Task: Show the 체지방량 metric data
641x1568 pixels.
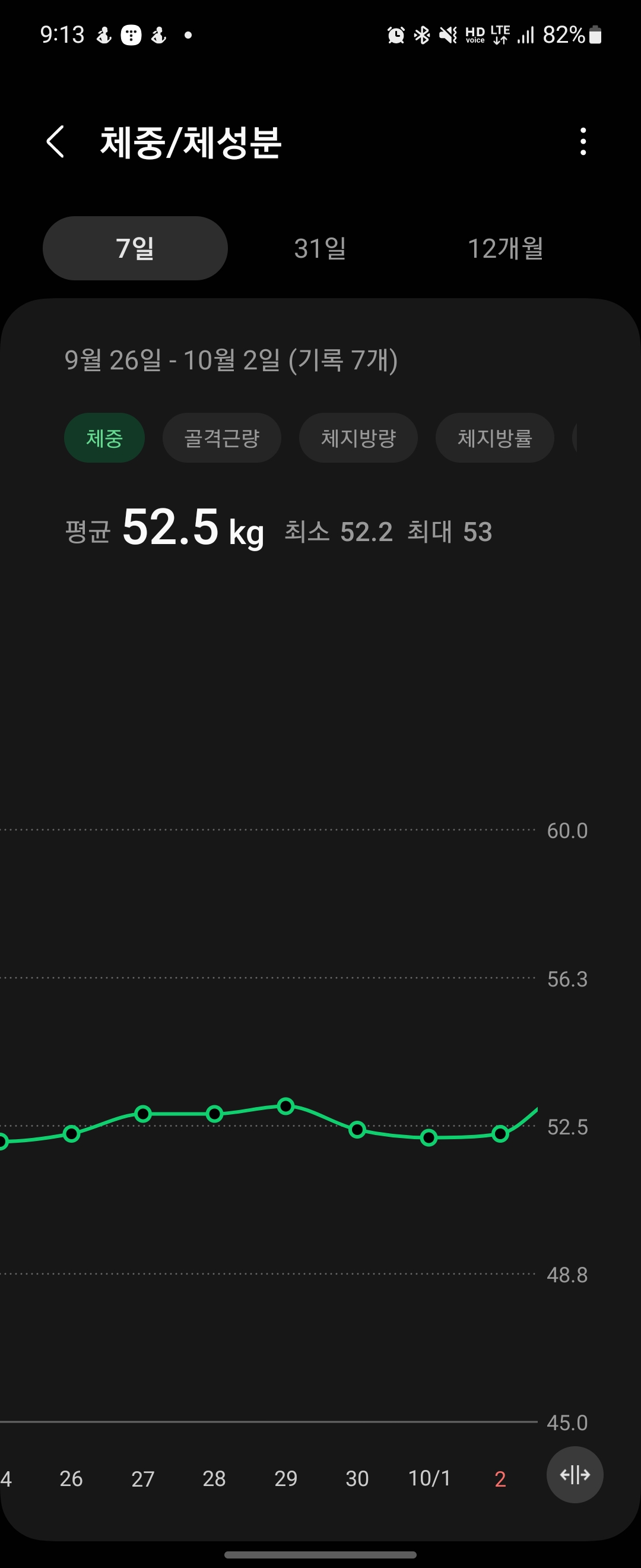Action: pos(358,437)
